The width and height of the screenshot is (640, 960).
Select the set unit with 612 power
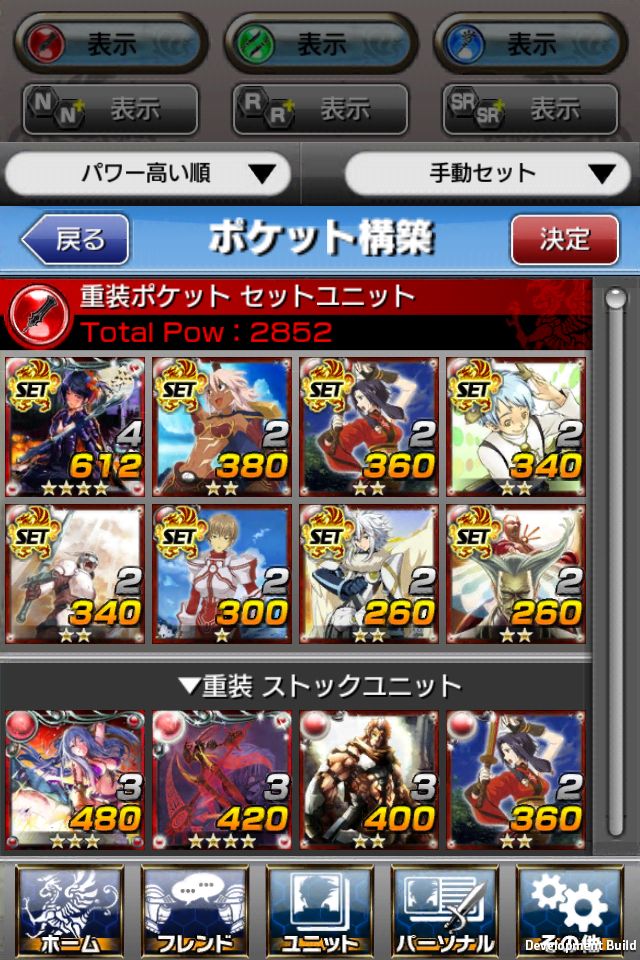pos(76,427)
